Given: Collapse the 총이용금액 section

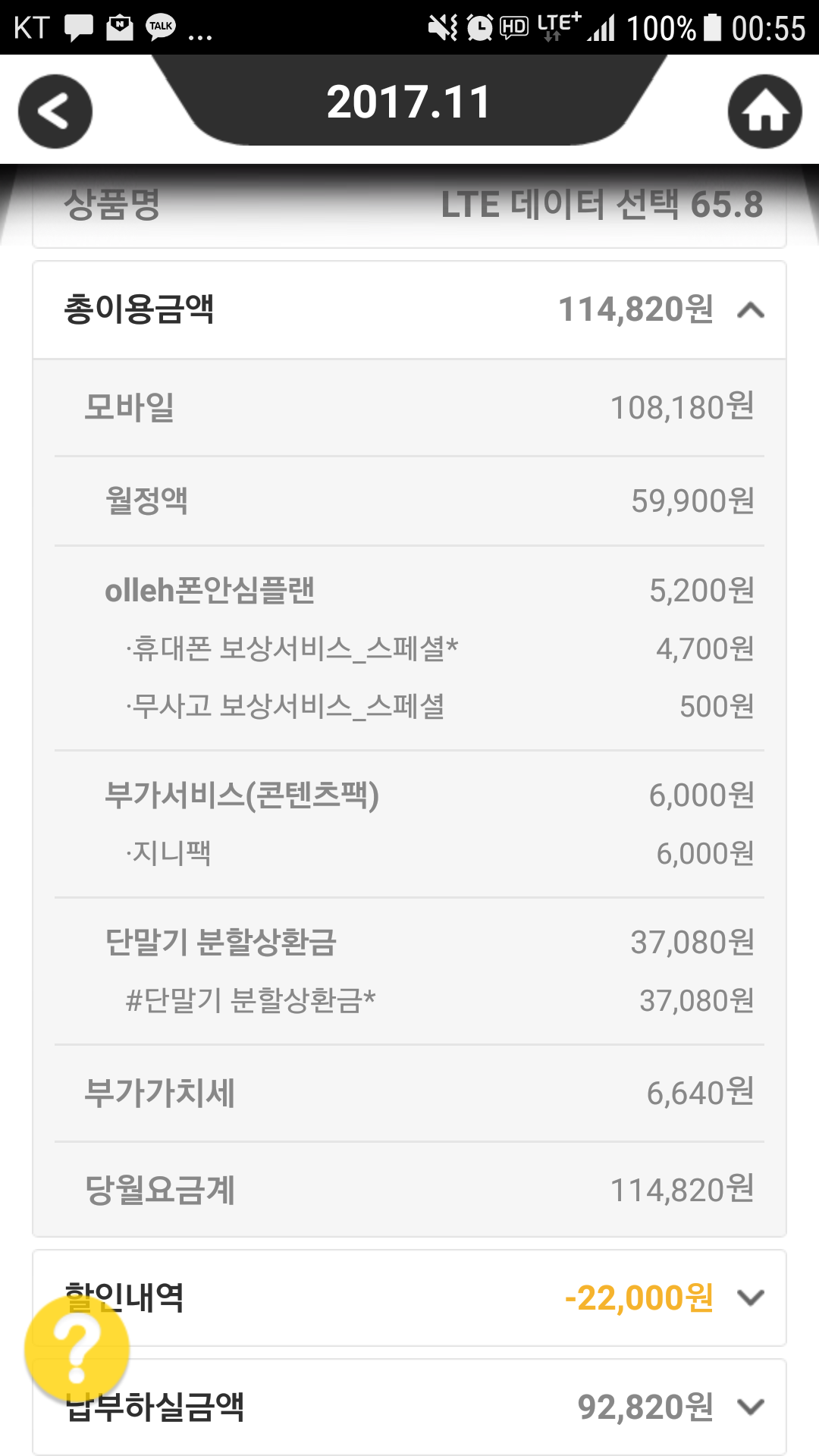Looking at the screenshot, I should point(750,310).
